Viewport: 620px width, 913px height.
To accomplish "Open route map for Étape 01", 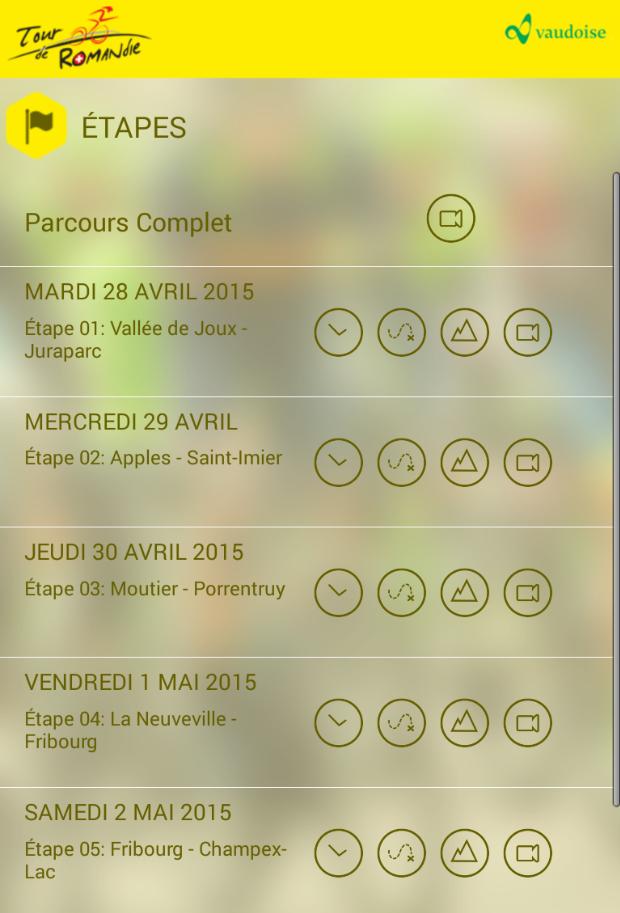I will [x=401, y=333].
